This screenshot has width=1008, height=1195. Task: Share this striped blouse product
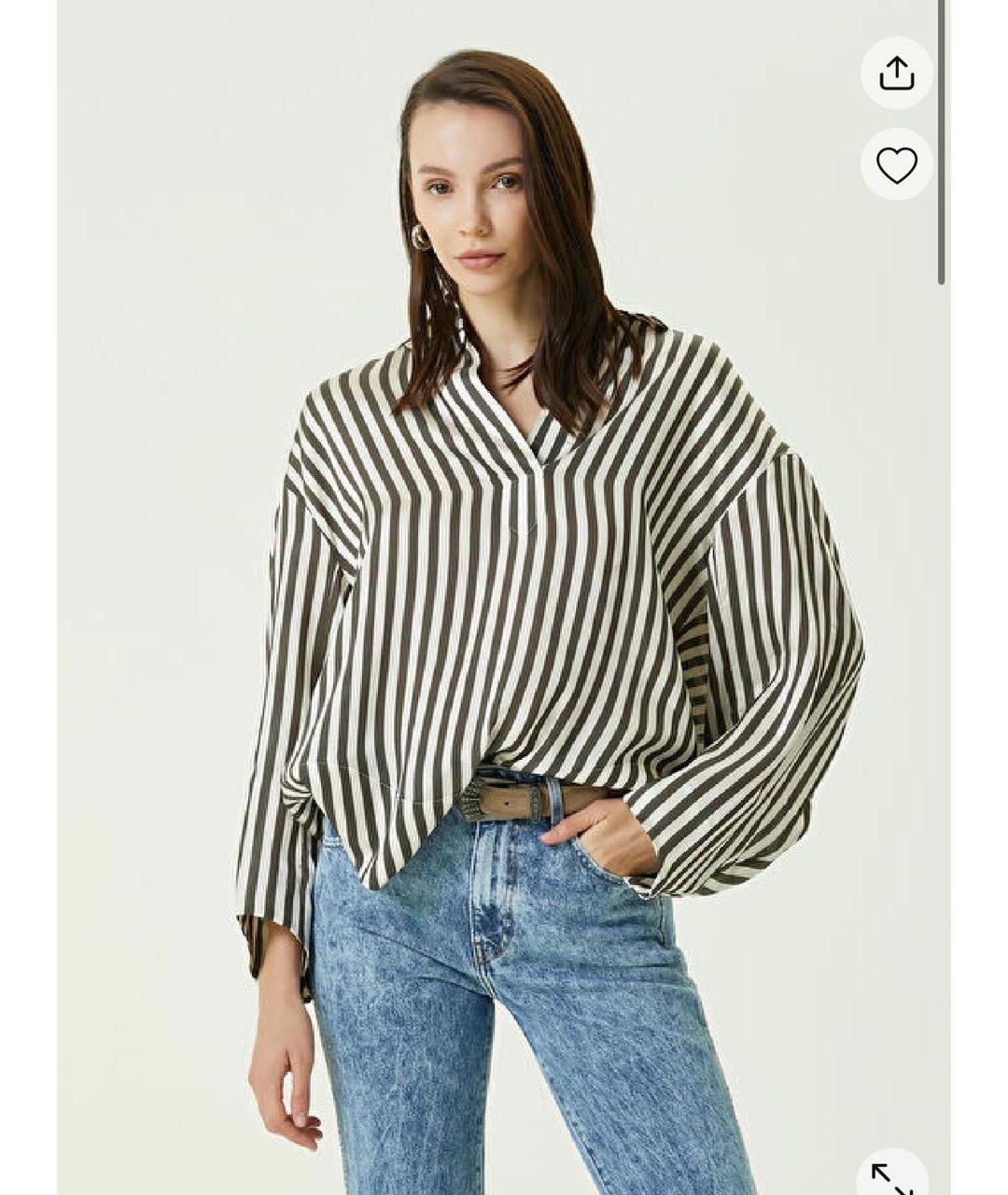point(896,73)
